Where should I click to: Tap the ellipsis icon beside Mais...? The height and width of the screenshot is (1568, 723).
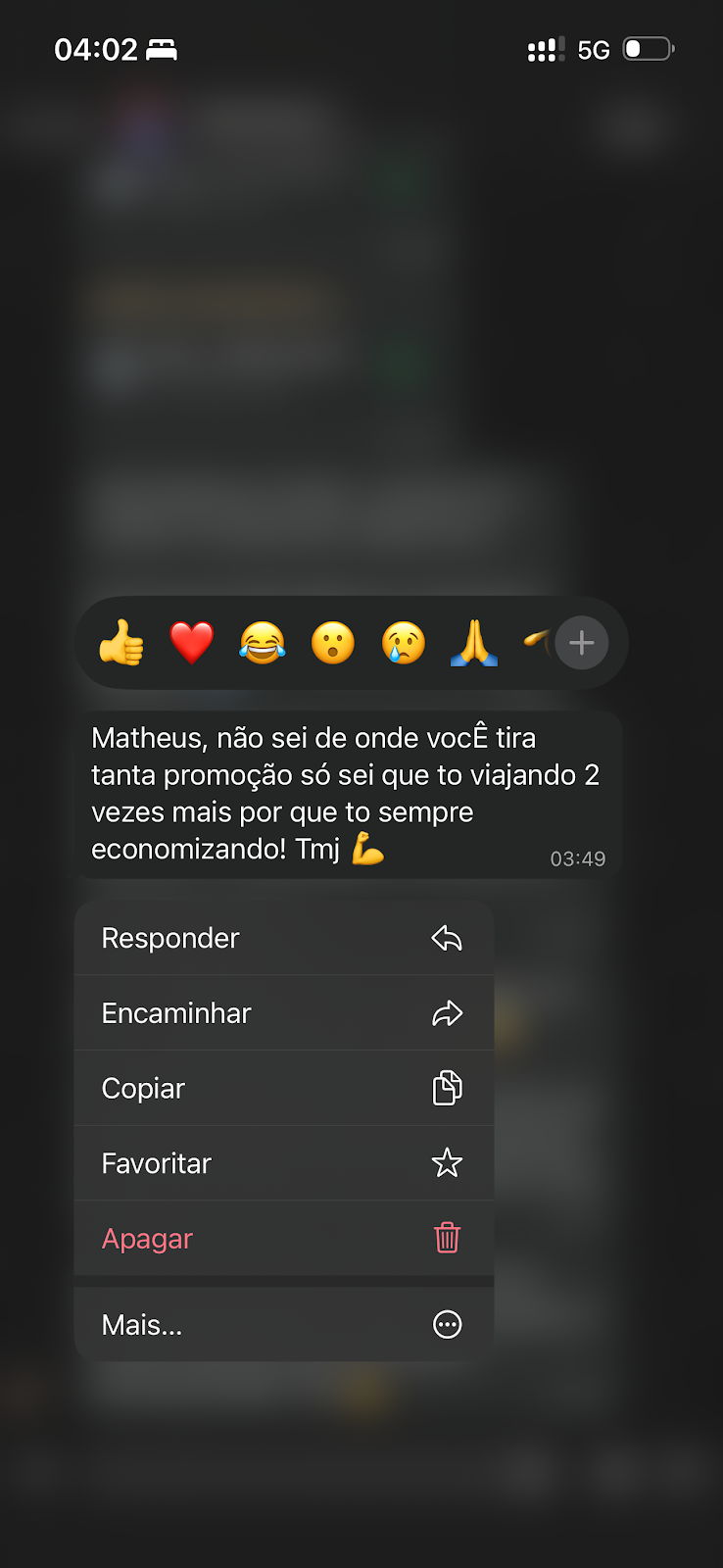[447, 1324]
